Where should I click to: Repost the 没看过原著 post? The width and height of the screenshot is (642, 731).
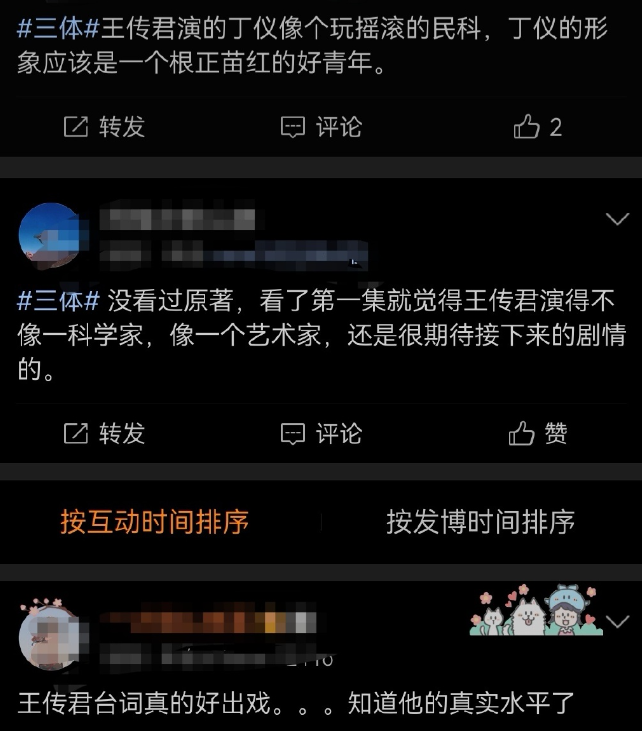tap(104, 433)
